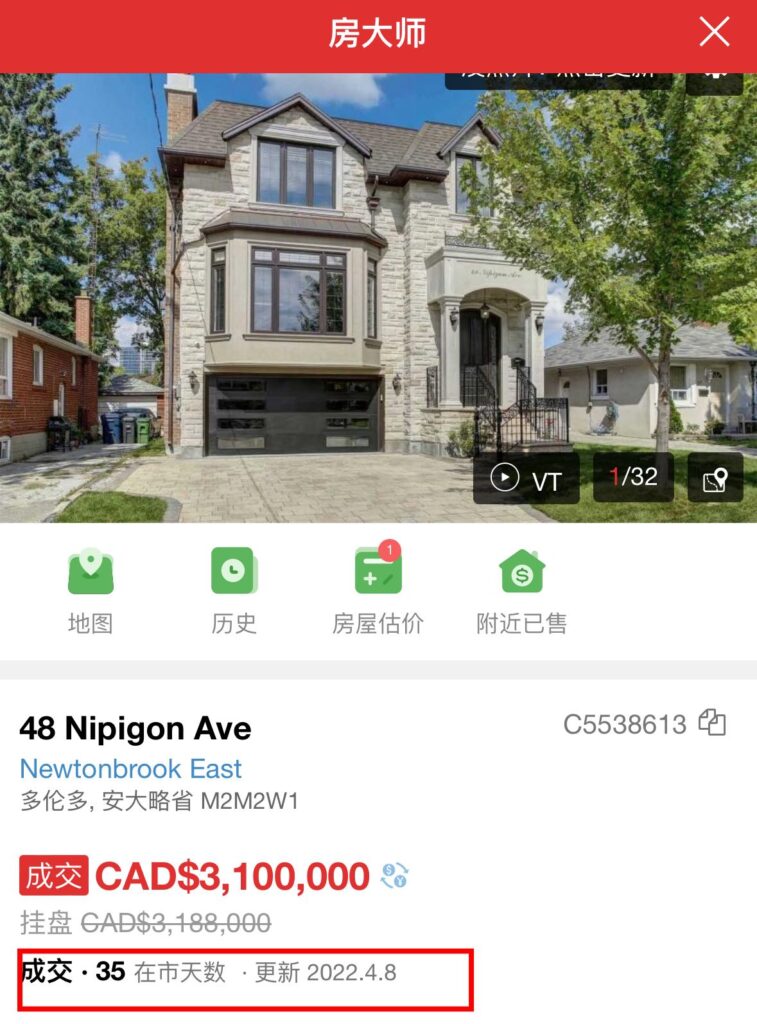Viewport: 757px width, 1024px height.
Task: Convert CAD price to other currency
Action: pyautogui.click(x=394, y=877)
